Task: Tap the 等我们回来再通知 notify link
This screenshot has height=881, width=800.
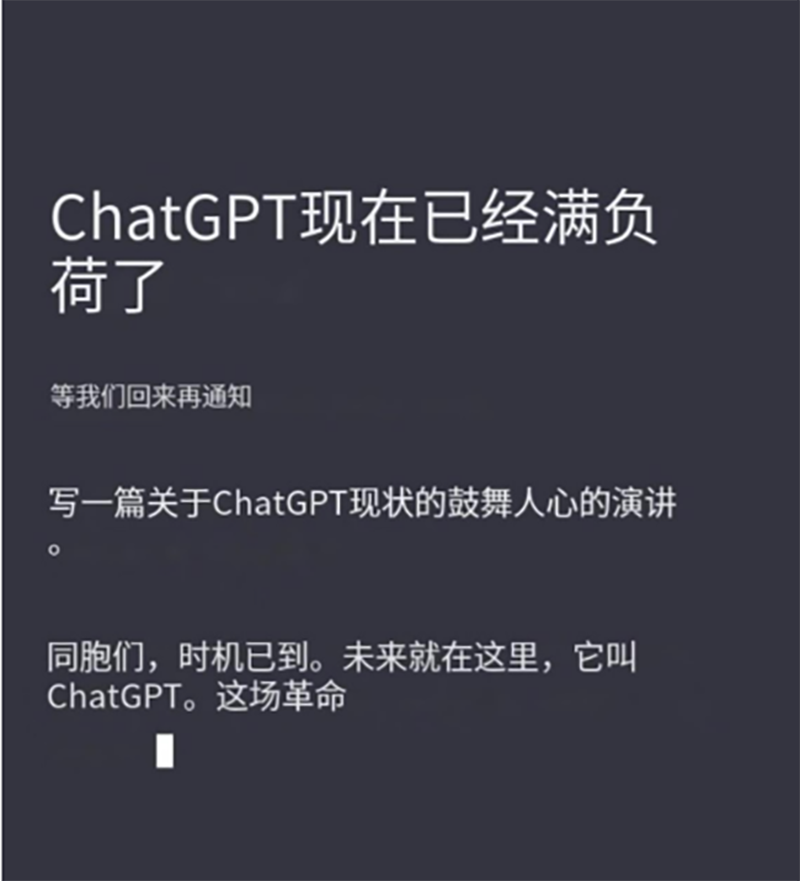Action: pyautogui.click(x=150, y=397)
